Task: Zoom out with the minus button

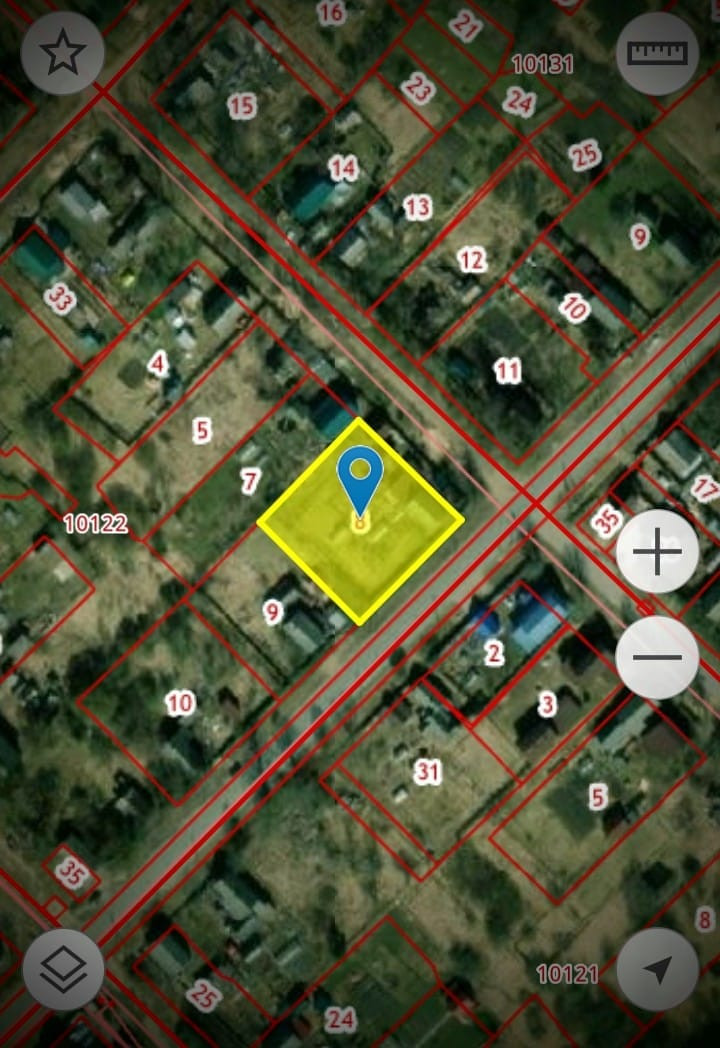Action: click(657, 657)
